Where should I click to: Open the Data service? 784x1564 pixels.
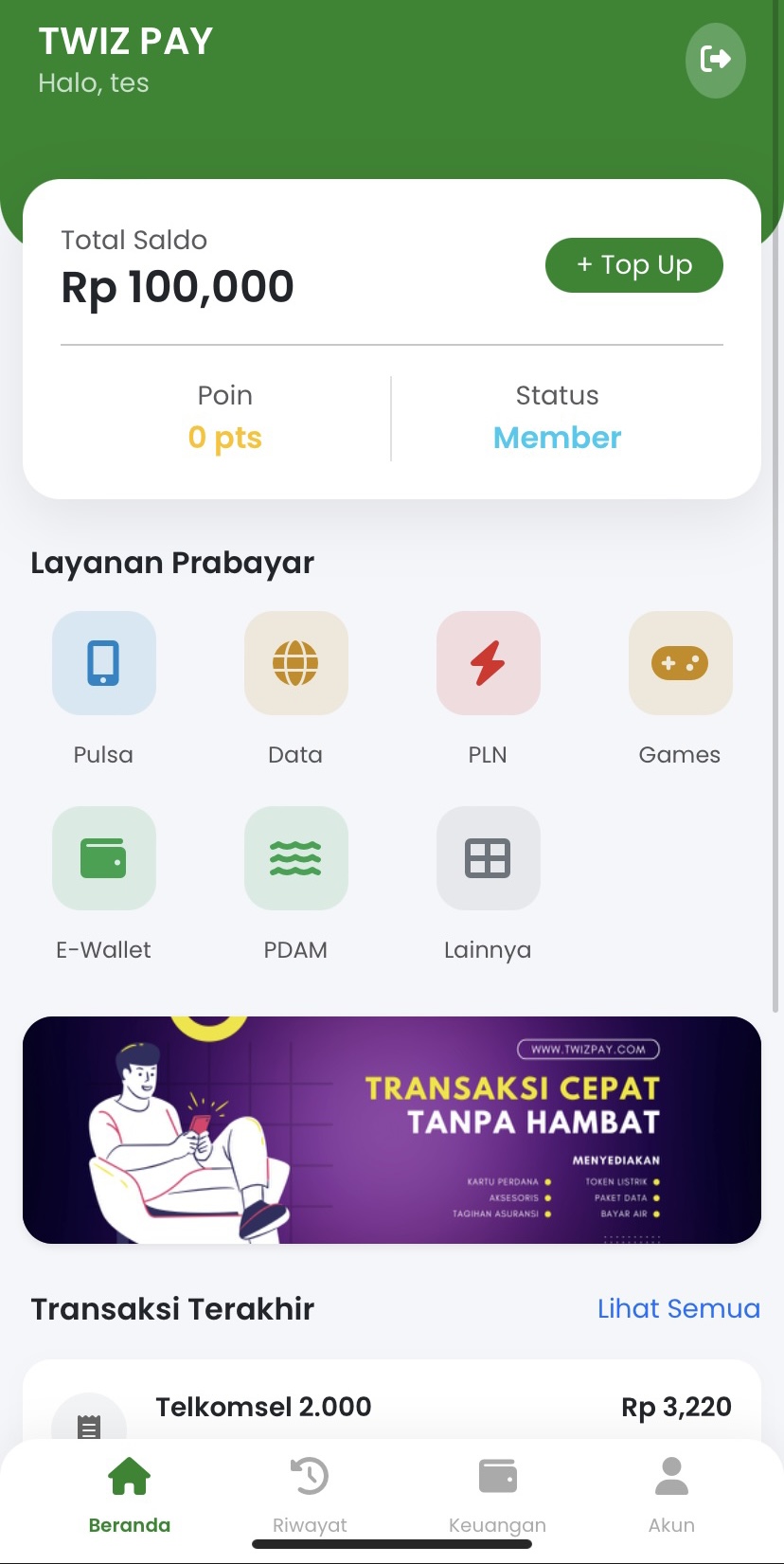[x=295, y=663]
